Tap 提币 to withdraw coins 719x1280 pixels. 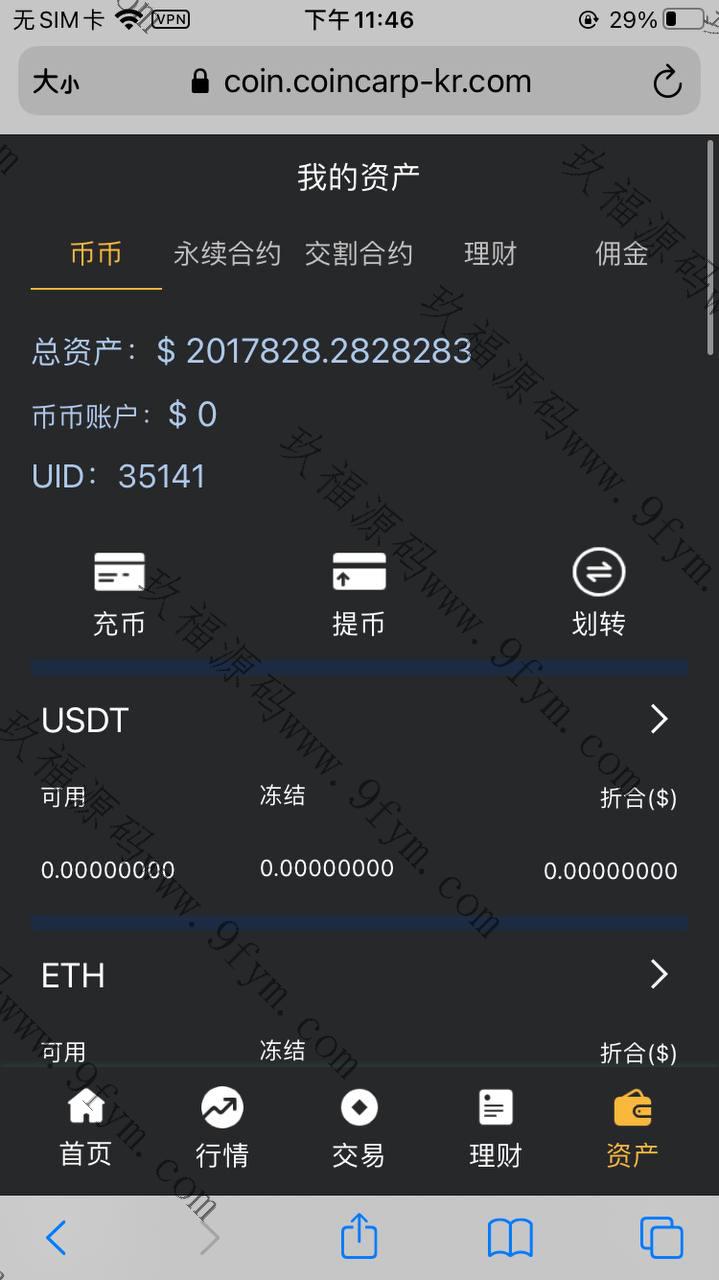(x=359, y=594)
